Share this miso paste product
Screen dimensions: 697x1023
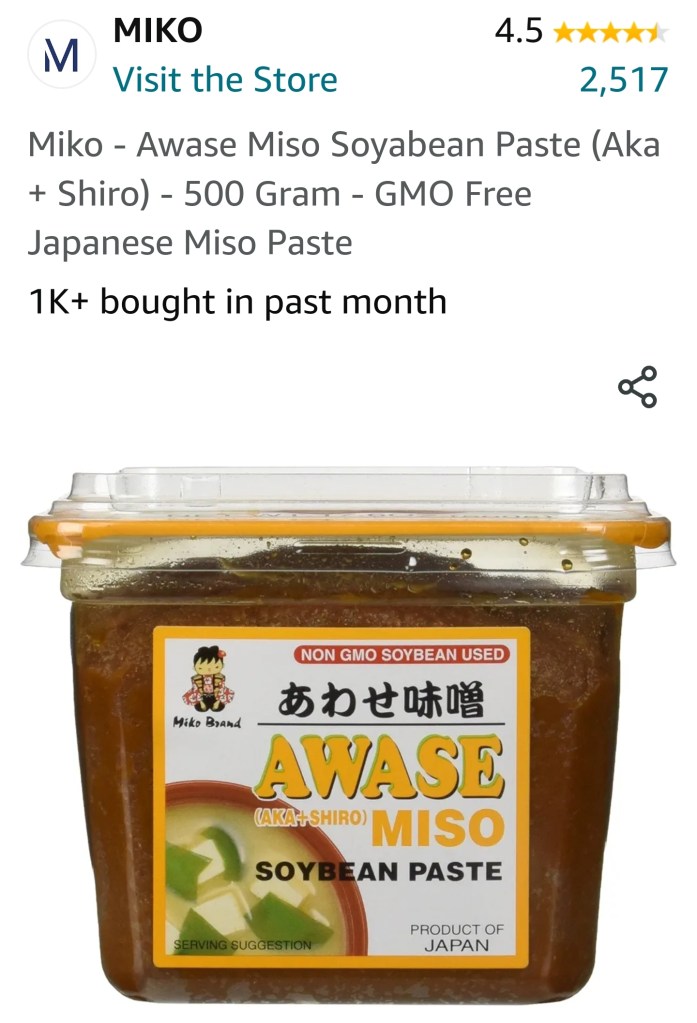pyautogui.click(x=637, y=387)
